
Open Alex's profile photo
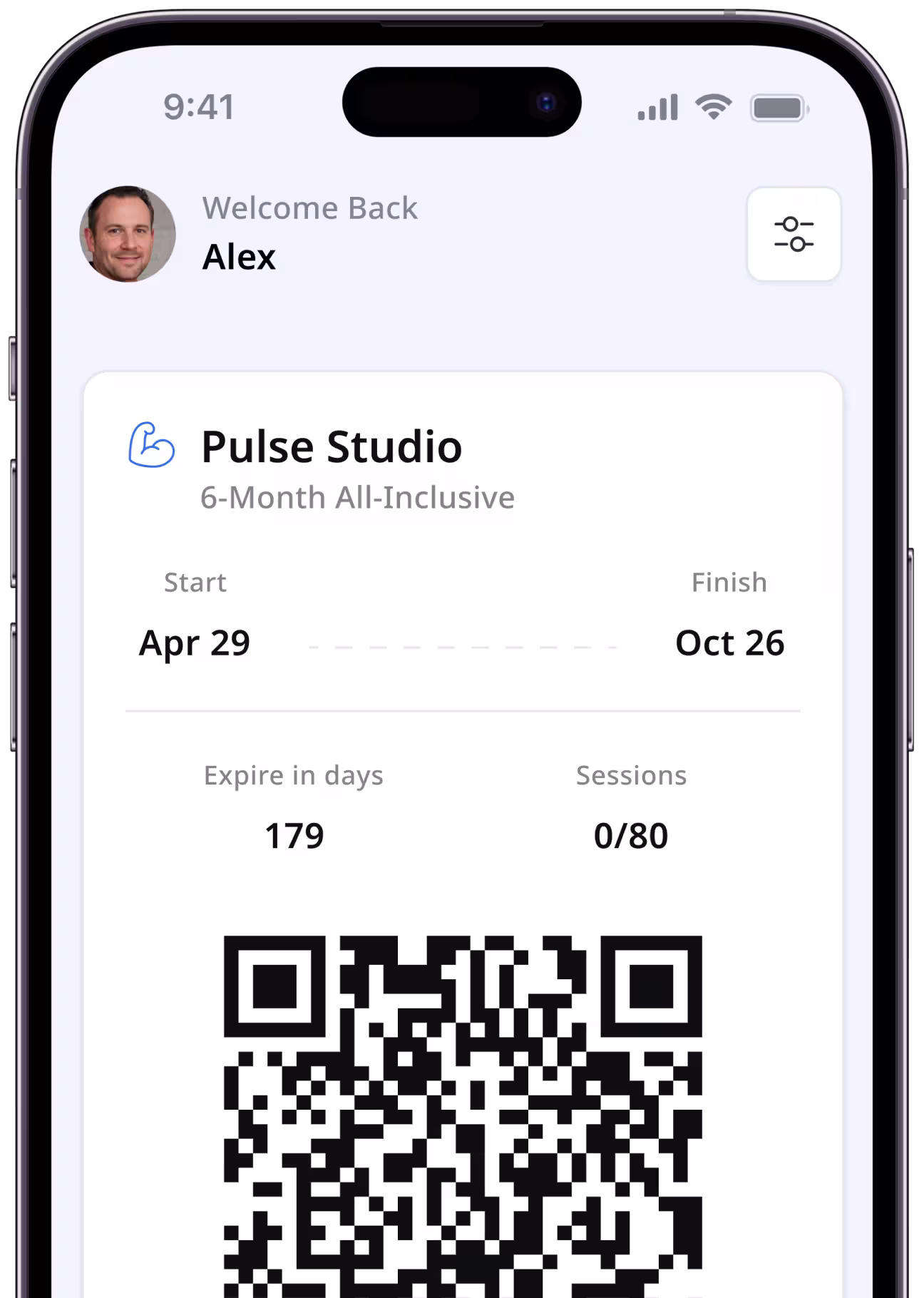click(x=128, y=234)
